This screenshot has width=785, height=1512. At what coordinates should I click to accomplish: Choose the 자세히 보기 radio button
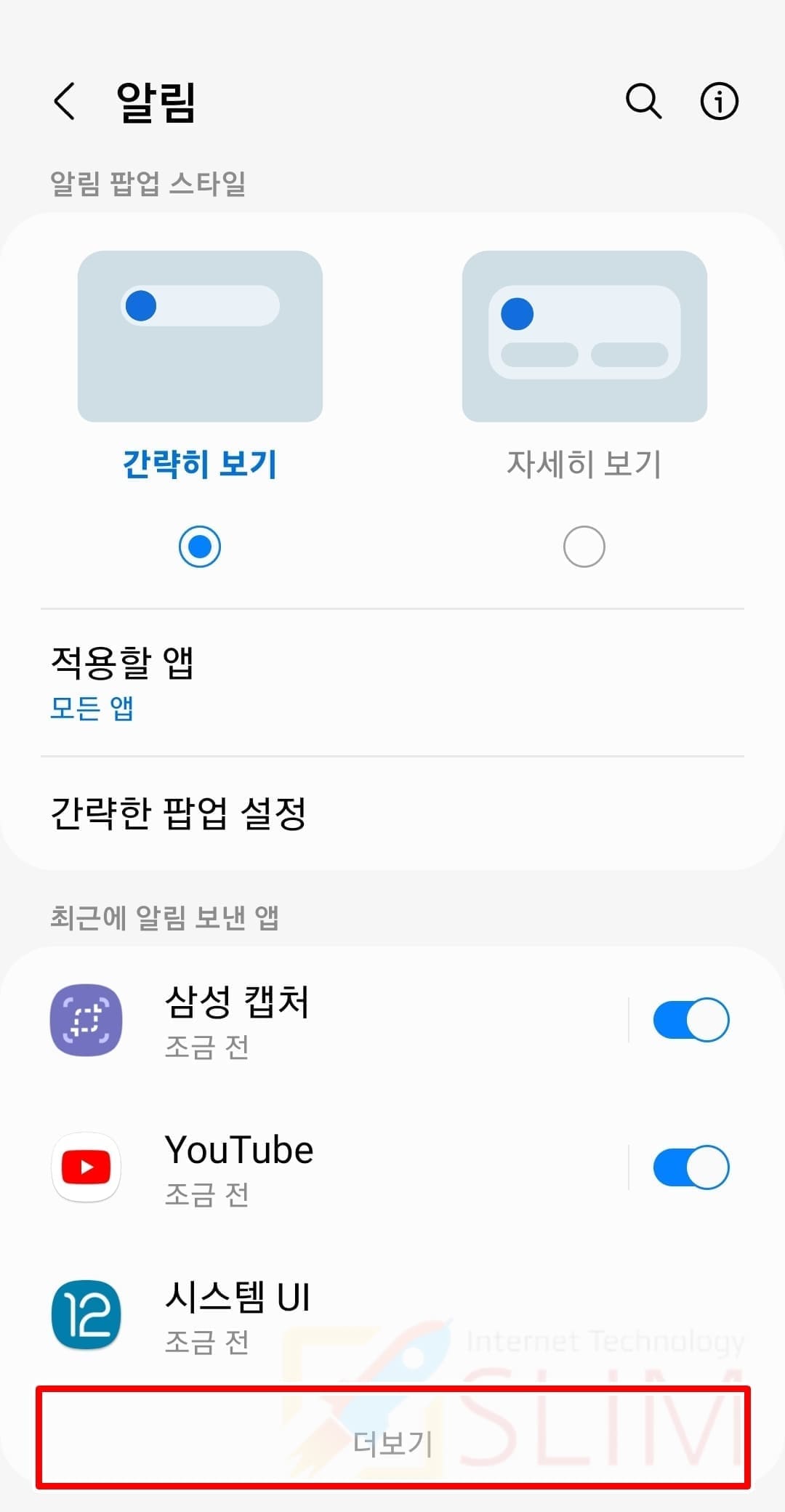[584, 547]
